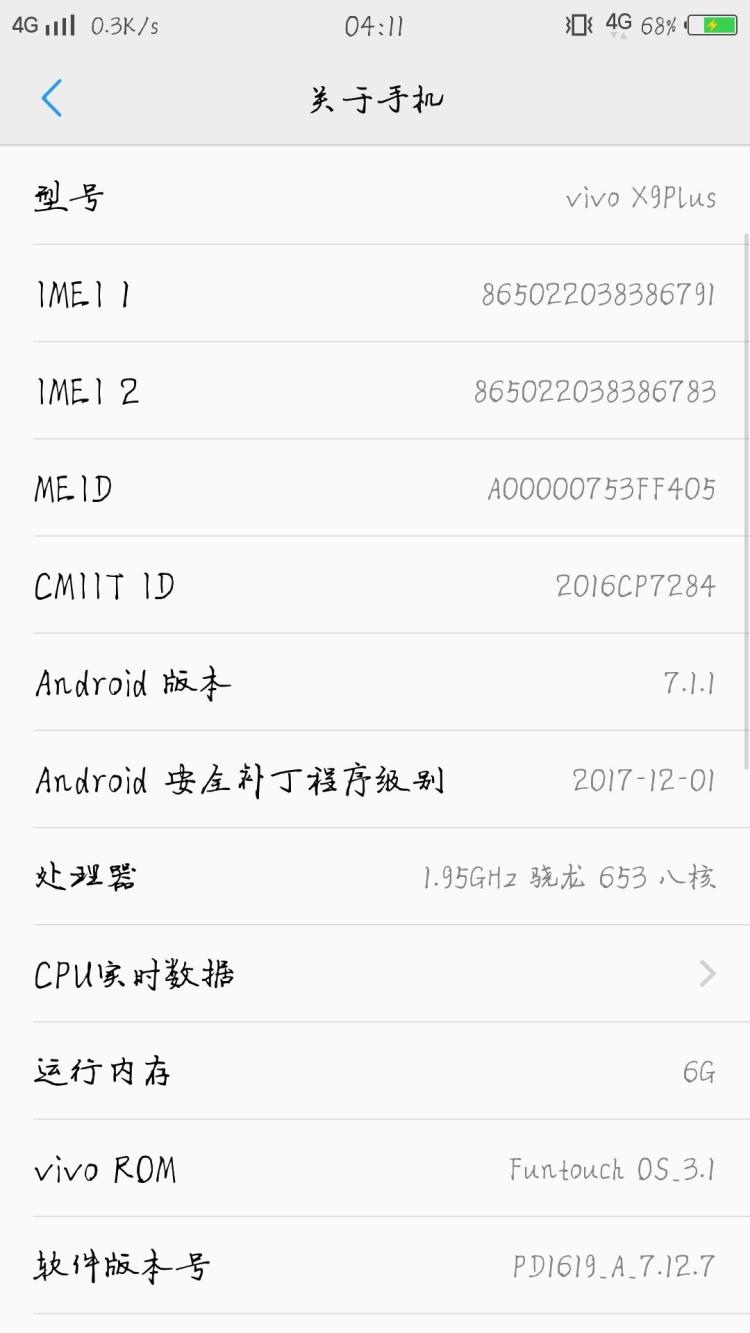Select the vivo X9Plus model row

coord(375,197)
